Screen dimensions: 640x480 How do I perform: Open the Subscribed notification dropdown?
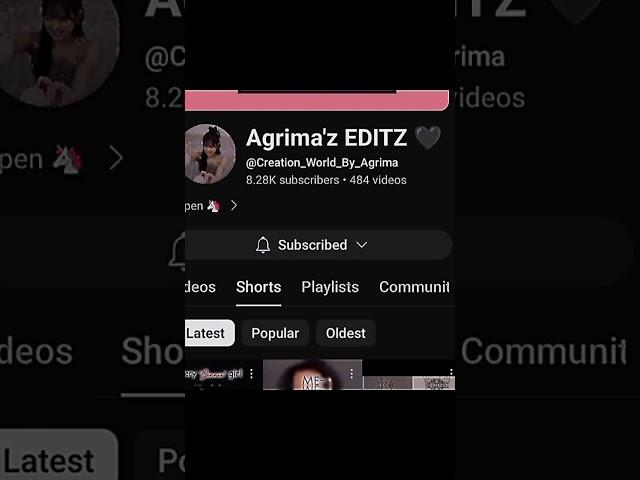pos(312,245)
